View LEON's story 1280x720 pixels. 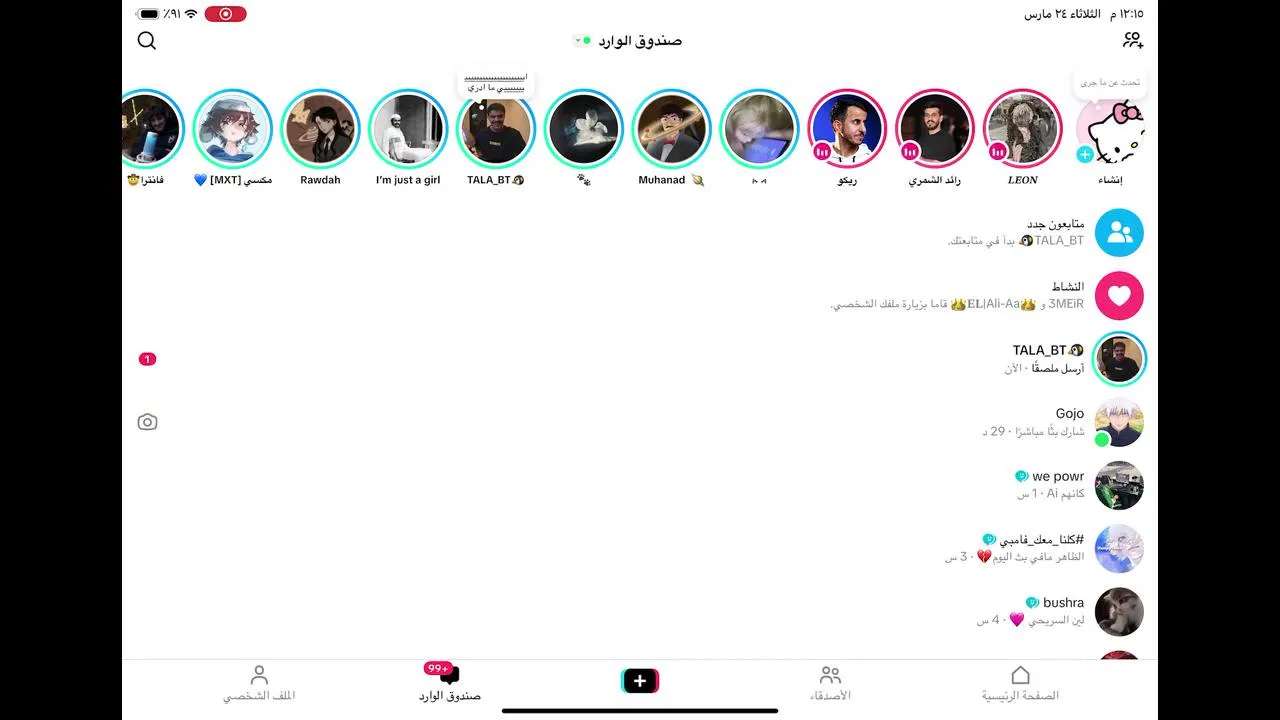pyautogui.click(x=1022, y=129)
